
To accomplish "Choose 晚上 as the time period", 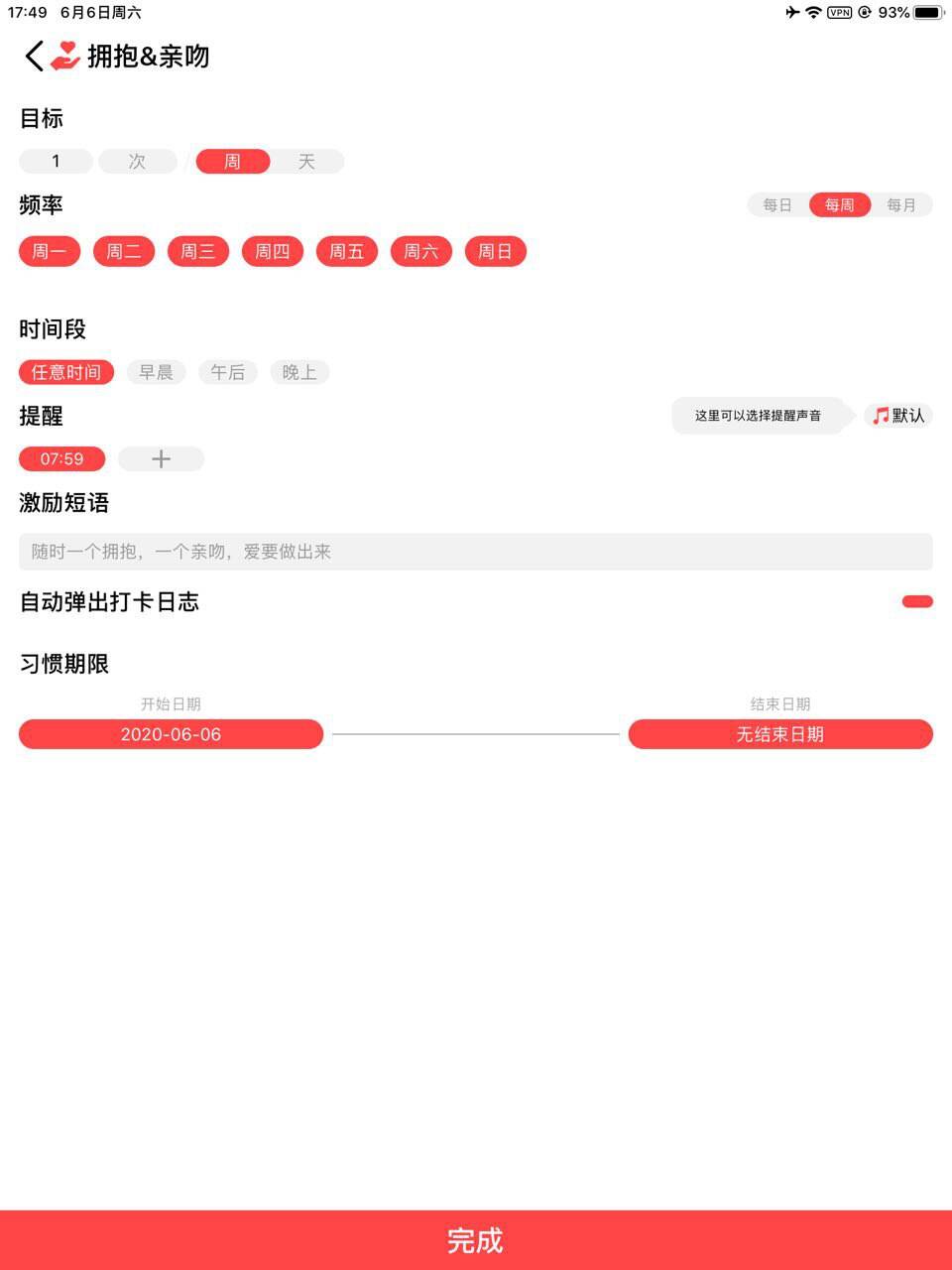I will click(299, 373).
